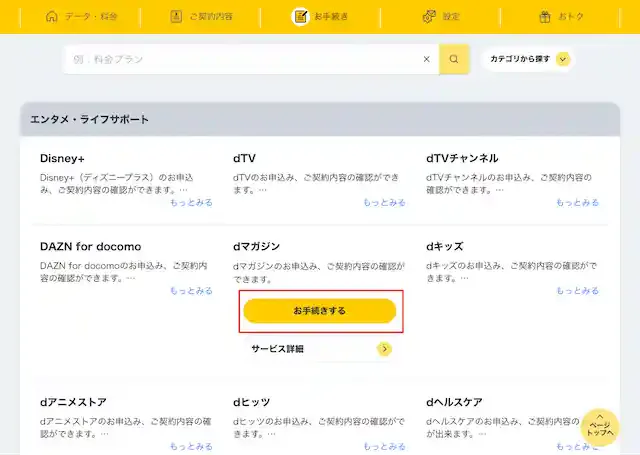Tap もっとみる under dアニメストア

pos(191,446)
